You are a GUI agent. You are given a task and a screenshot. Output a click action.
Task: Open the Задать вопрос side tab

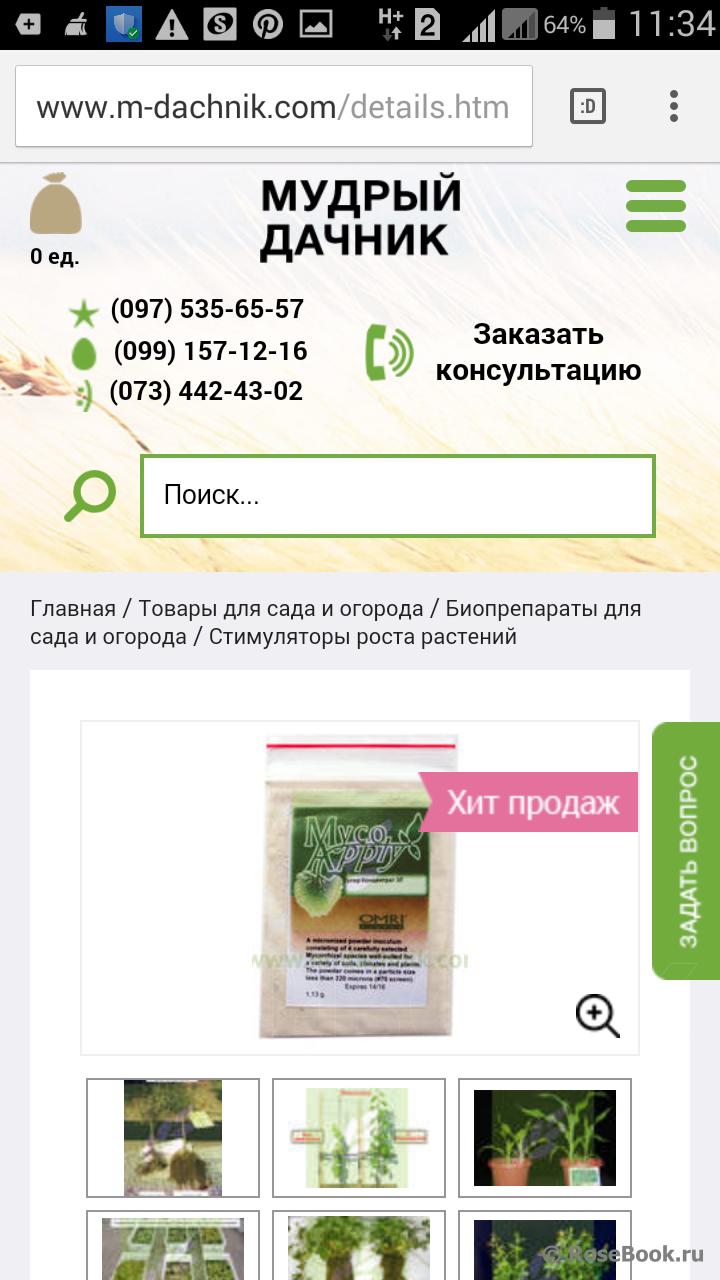click(687, 850)
